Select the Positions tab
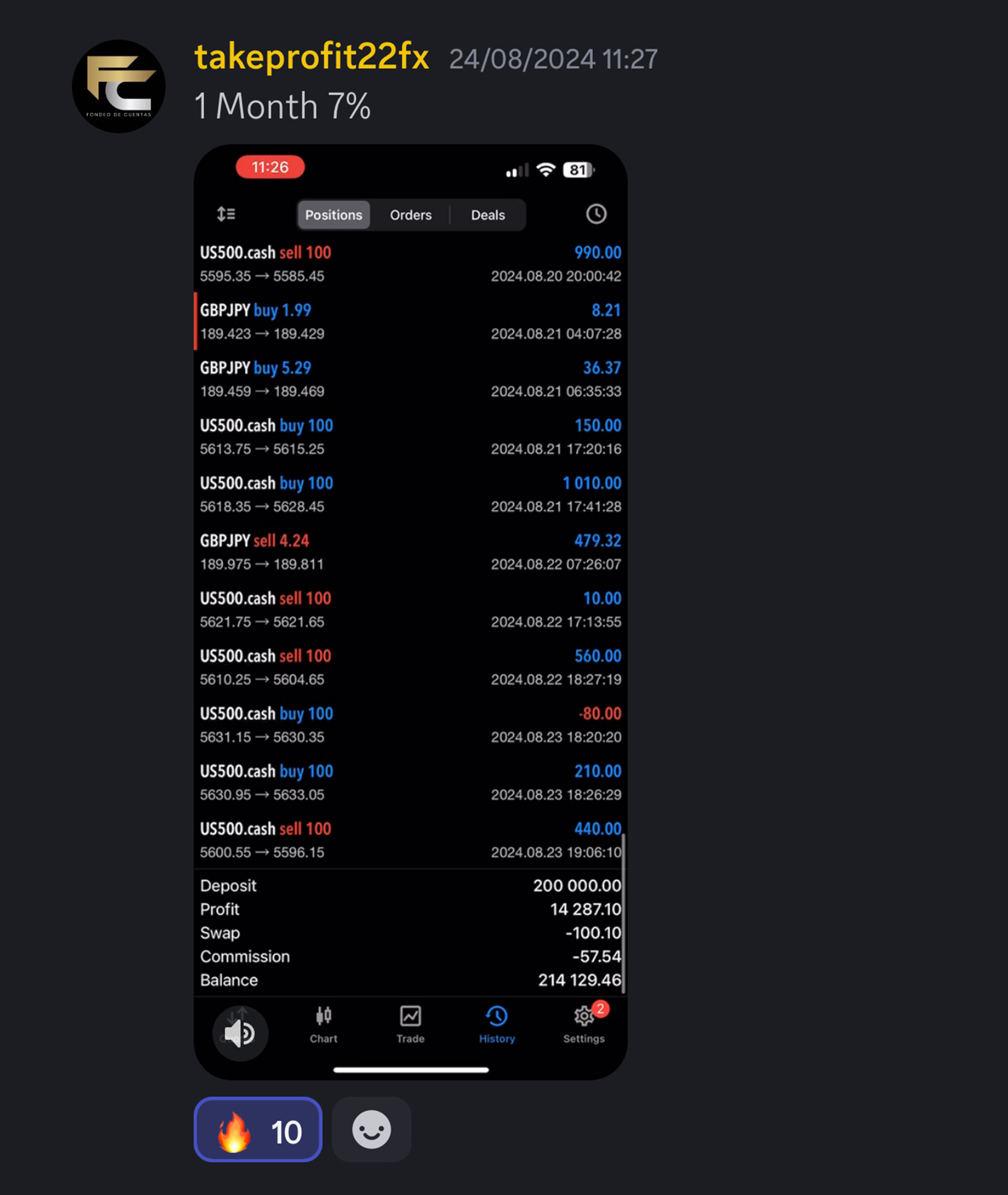Viewport: 1008px width, 1195px height. point(333,215)
